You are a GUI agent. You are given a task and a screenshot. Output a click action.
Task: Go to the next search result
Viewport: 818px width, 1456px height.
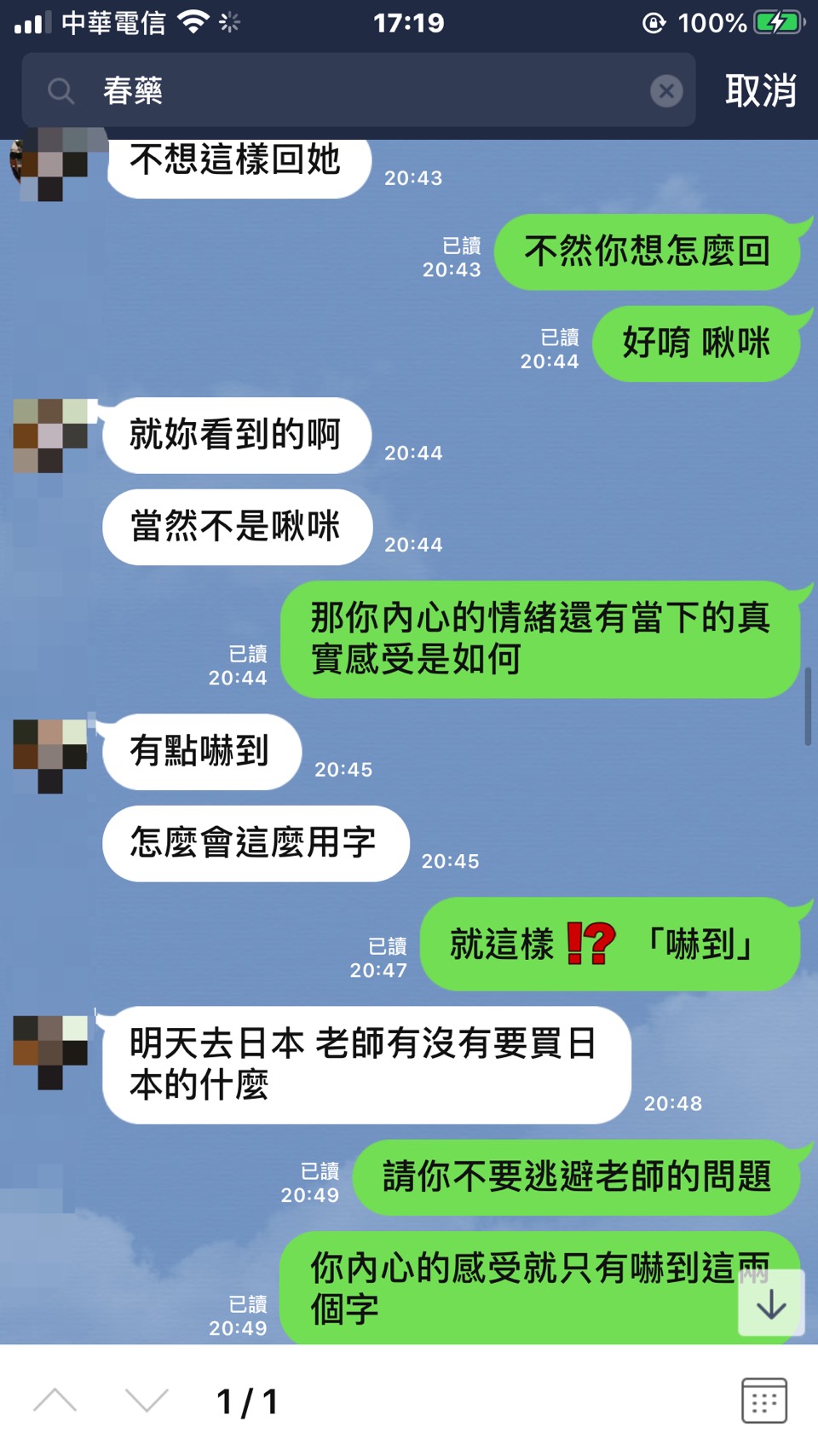pyautogui.click(x=147, y=1401)
